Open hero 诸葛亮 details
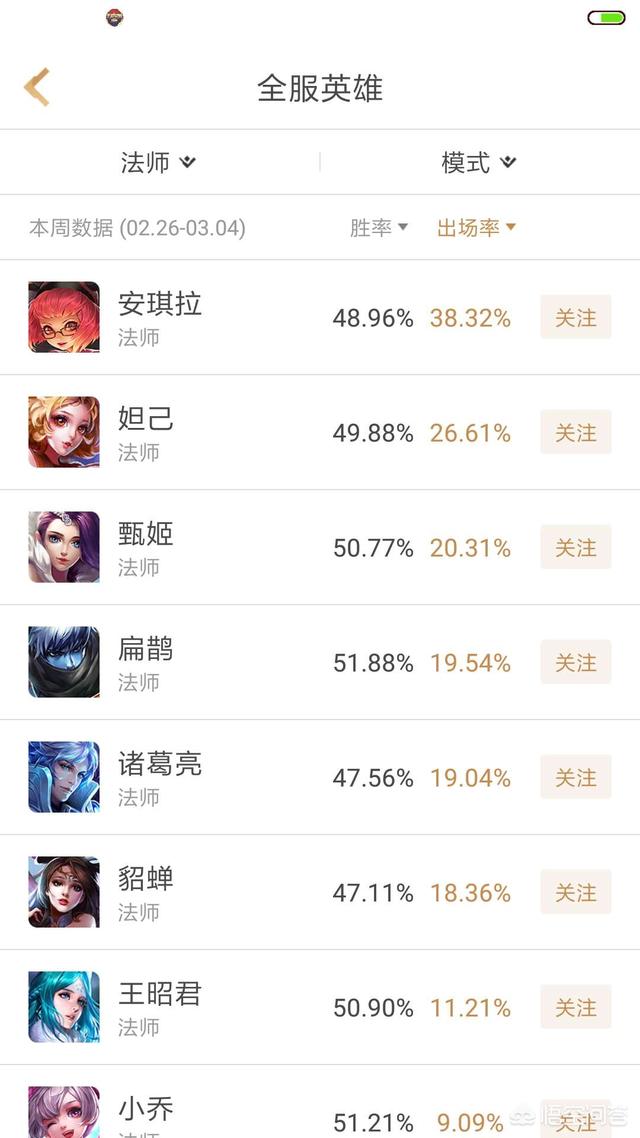The image size is (640, 1138). [320, 777]
